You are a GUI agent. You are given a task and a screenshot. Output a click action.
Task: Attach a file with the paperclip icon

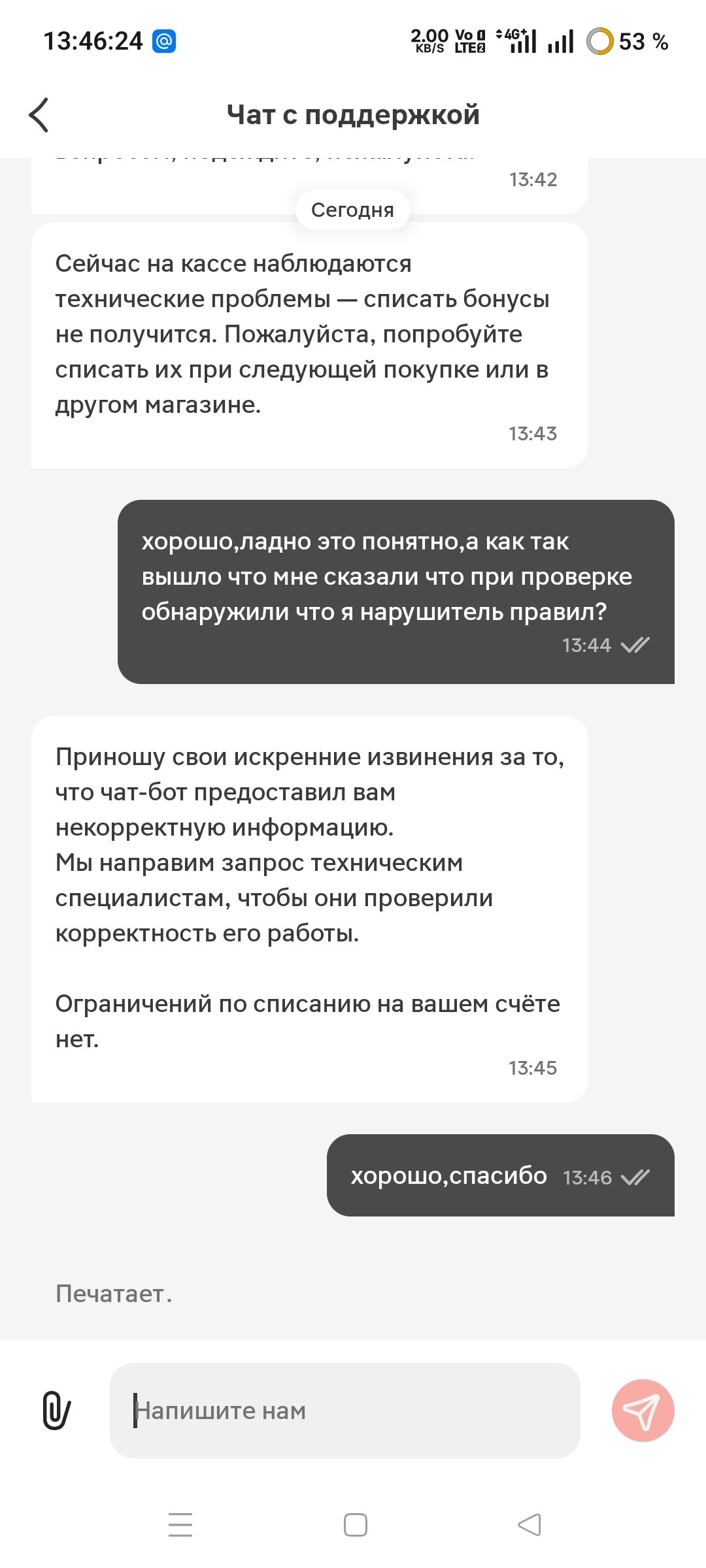(x=56, y=1411)
